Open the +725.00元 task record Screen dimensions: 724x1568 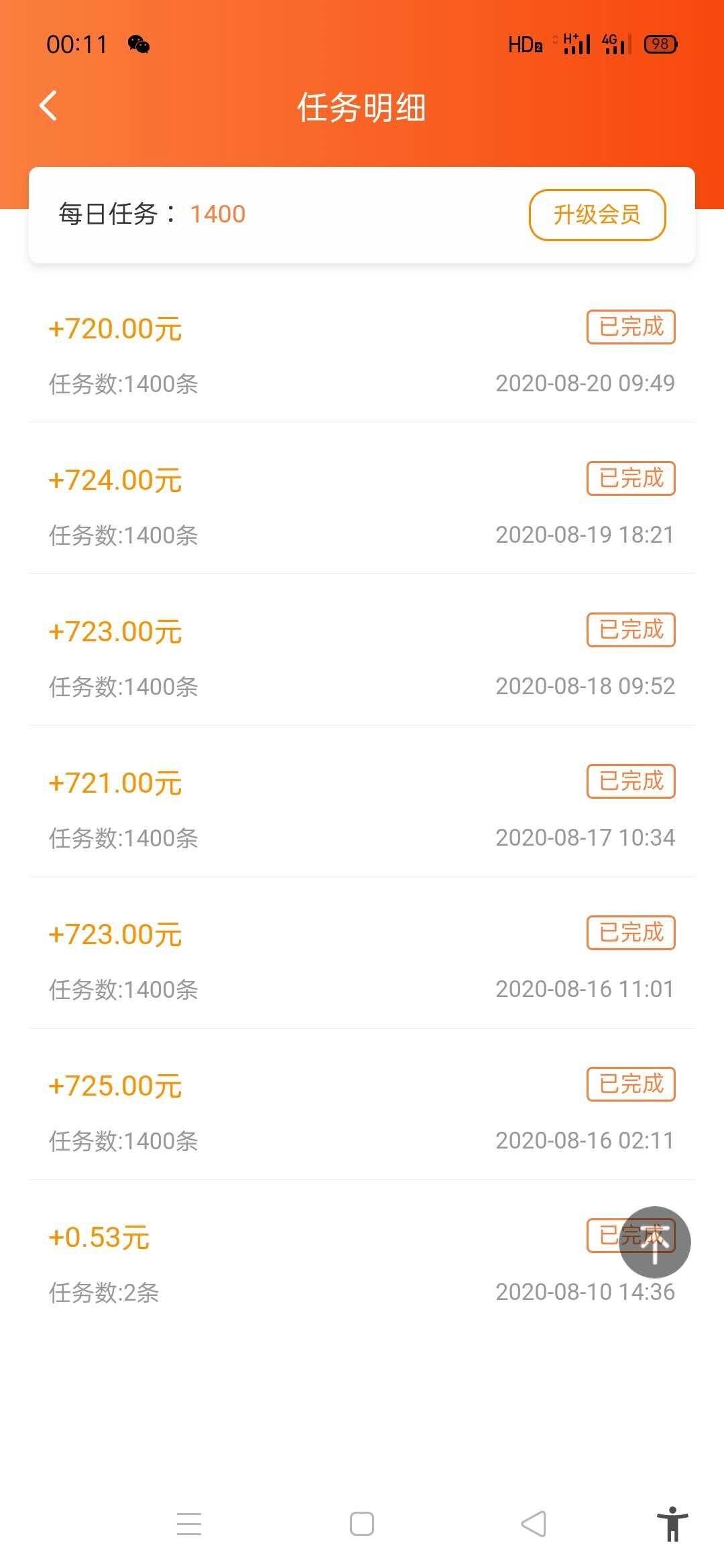coord(362,1112)
